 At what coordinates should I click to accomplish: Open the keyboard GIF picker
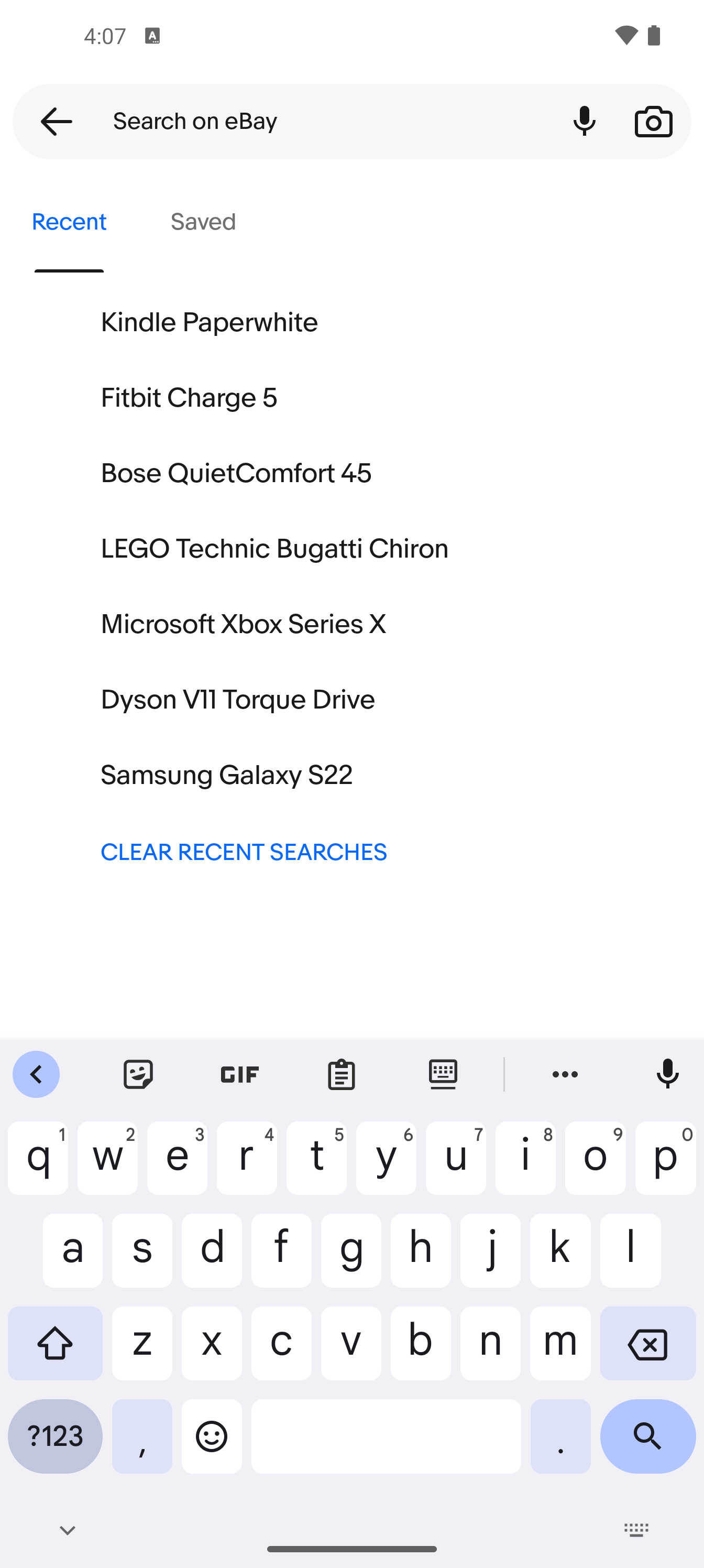(240, 1074)
